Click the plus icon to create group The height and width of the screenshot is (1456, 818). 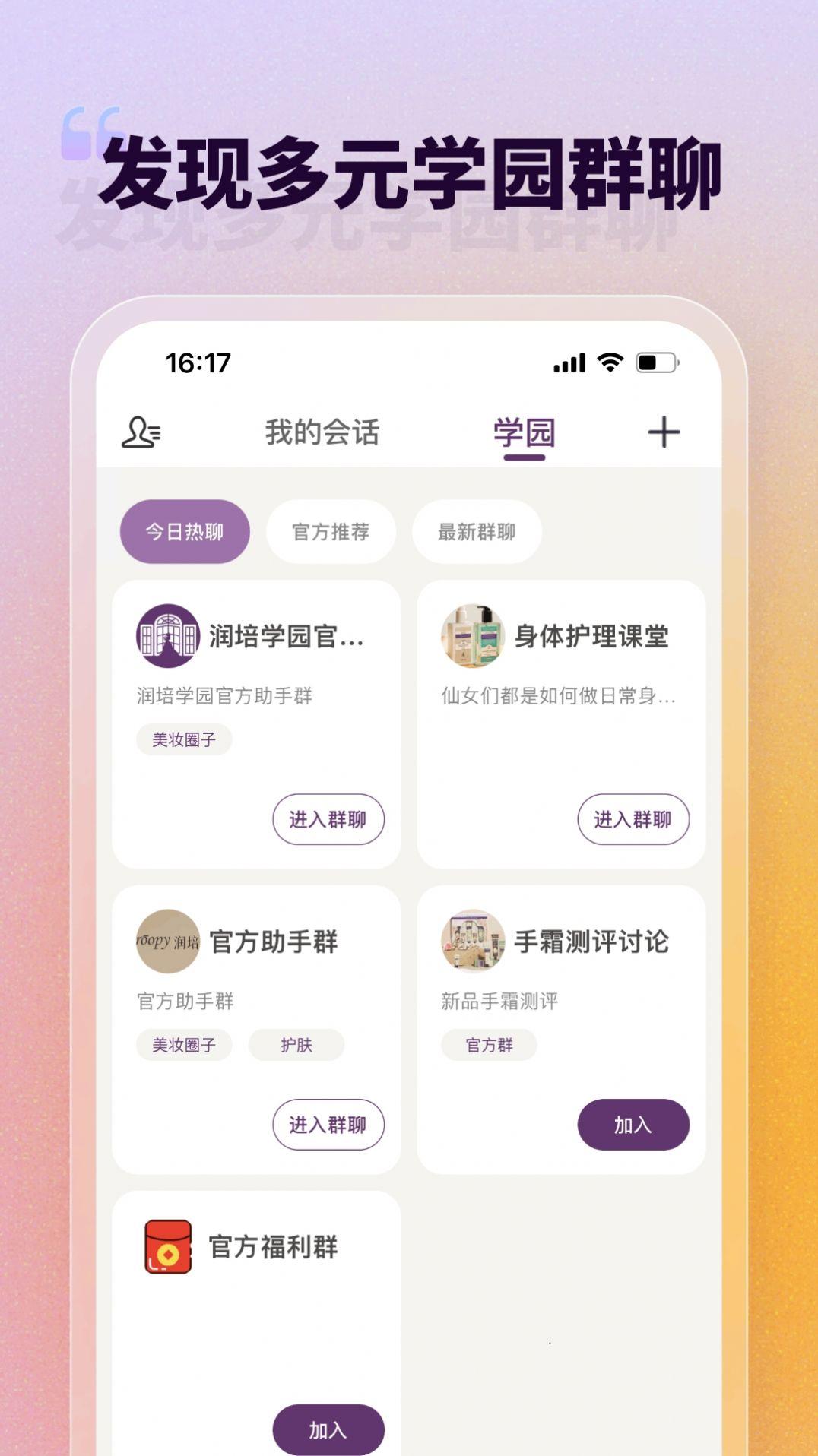coord(664,432)
